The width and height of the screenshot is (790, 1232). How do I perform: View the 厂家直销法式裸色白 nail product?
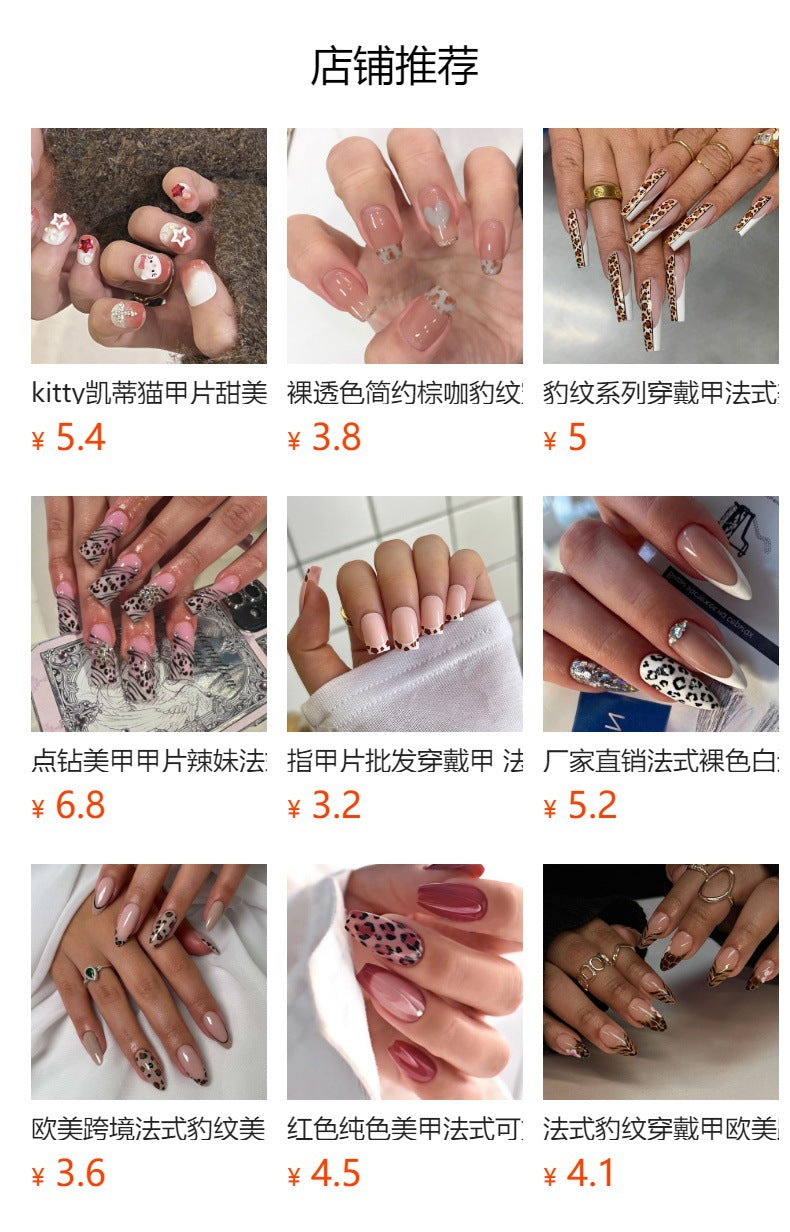660,614
